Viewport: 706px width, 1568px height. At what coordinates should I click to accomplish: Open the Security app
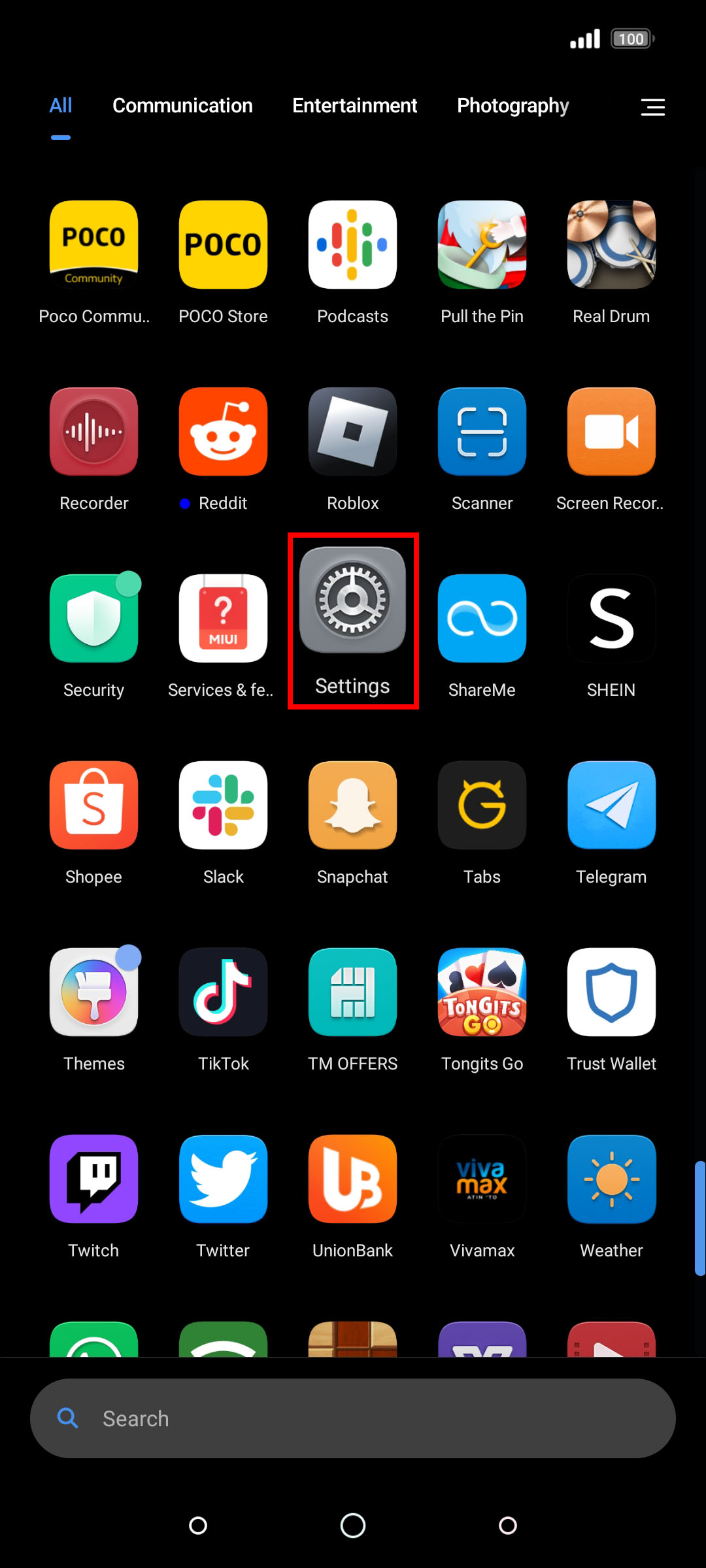pyautogui.click(x=93, y=619)
